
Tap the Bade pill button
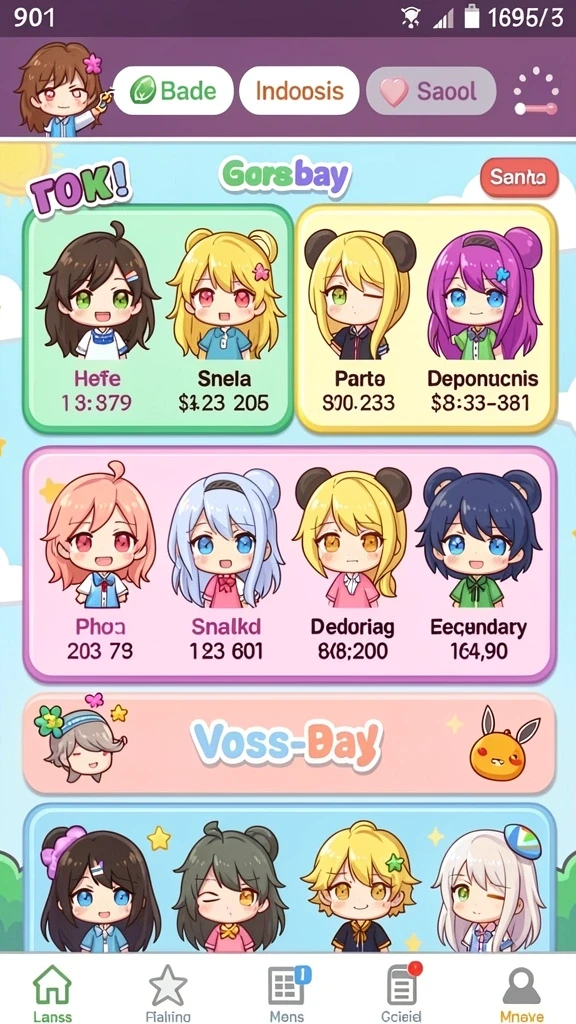click(173, 91)
